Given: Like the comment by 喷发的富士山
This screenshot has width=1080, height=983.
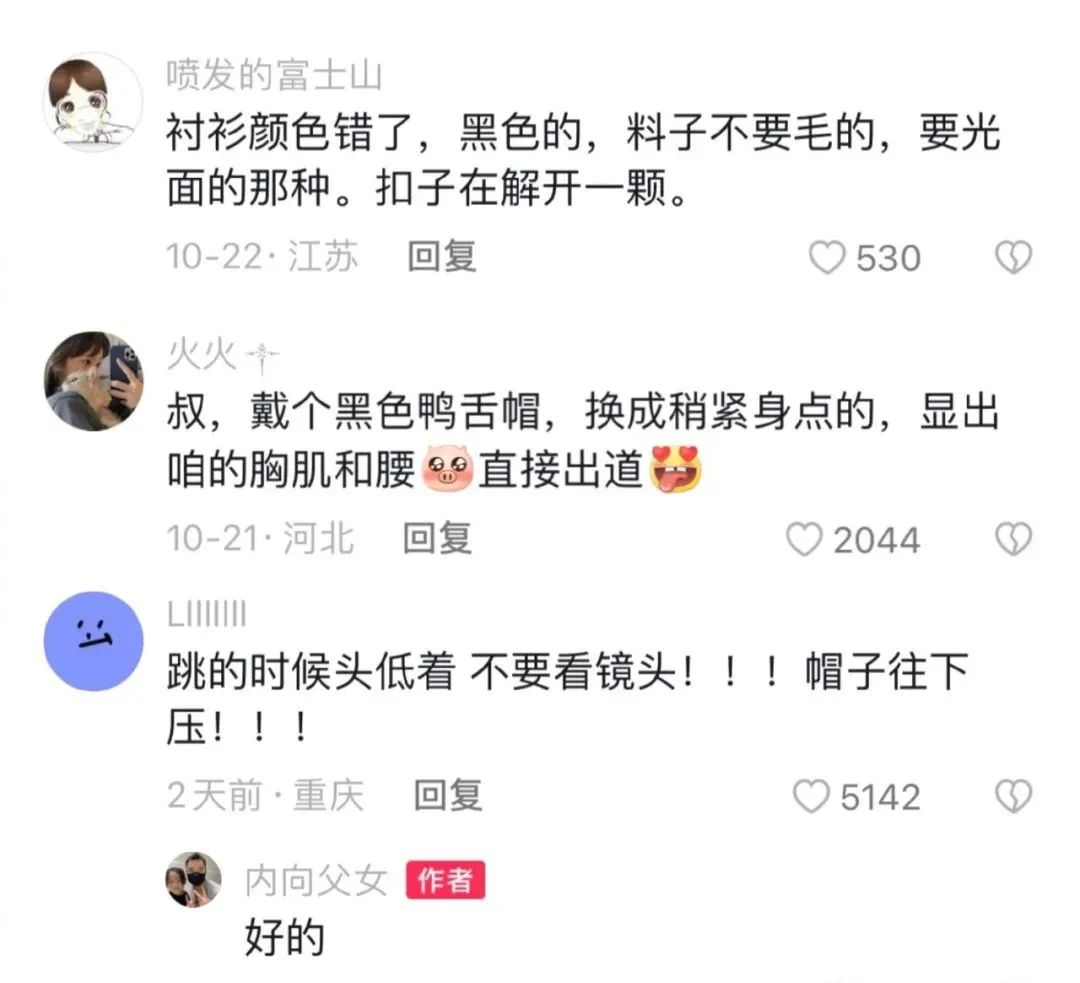Looking at the screenshot, I should (x=827, y=259).
